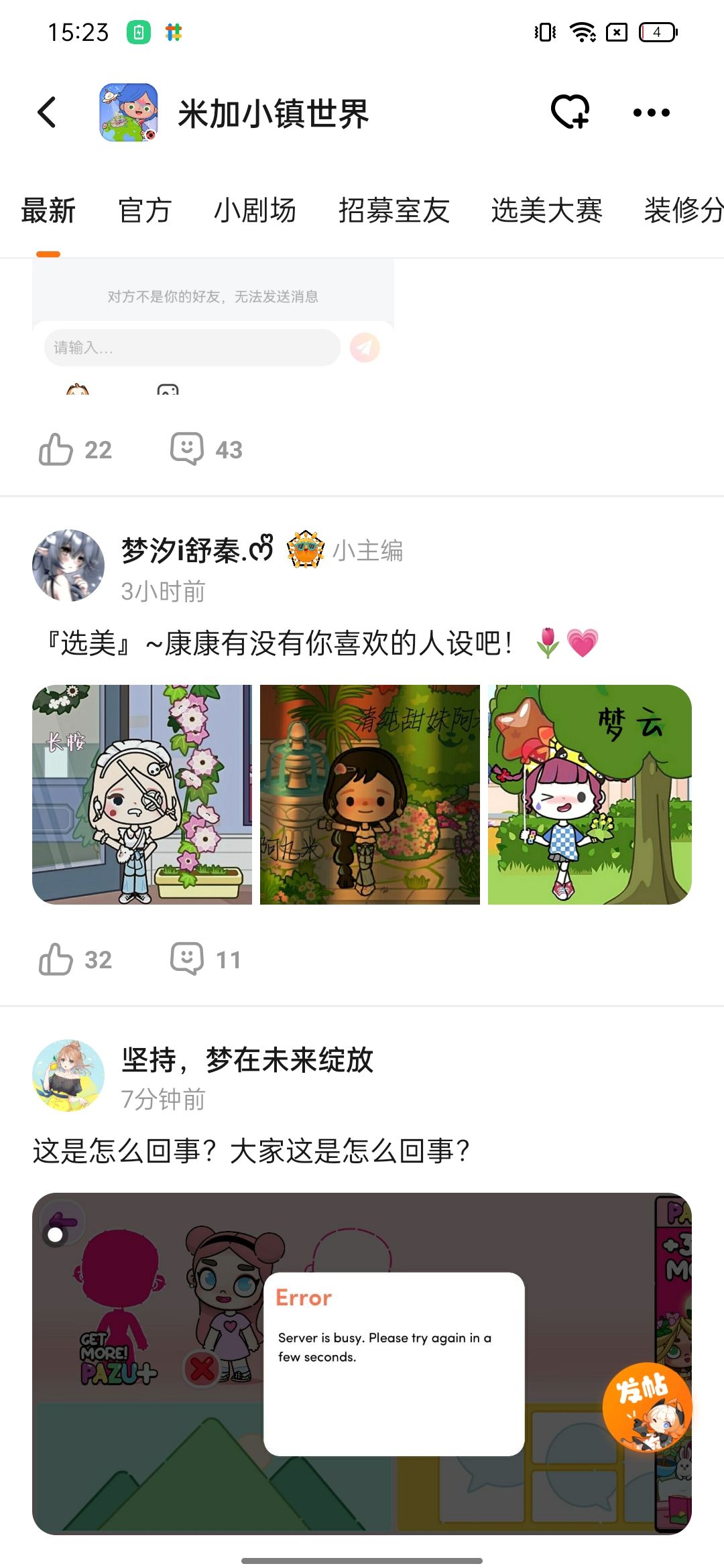This screenshot has height=1568, width=724.
Task: Select the 选美大赛 tab
Action: tap(547, 210)
